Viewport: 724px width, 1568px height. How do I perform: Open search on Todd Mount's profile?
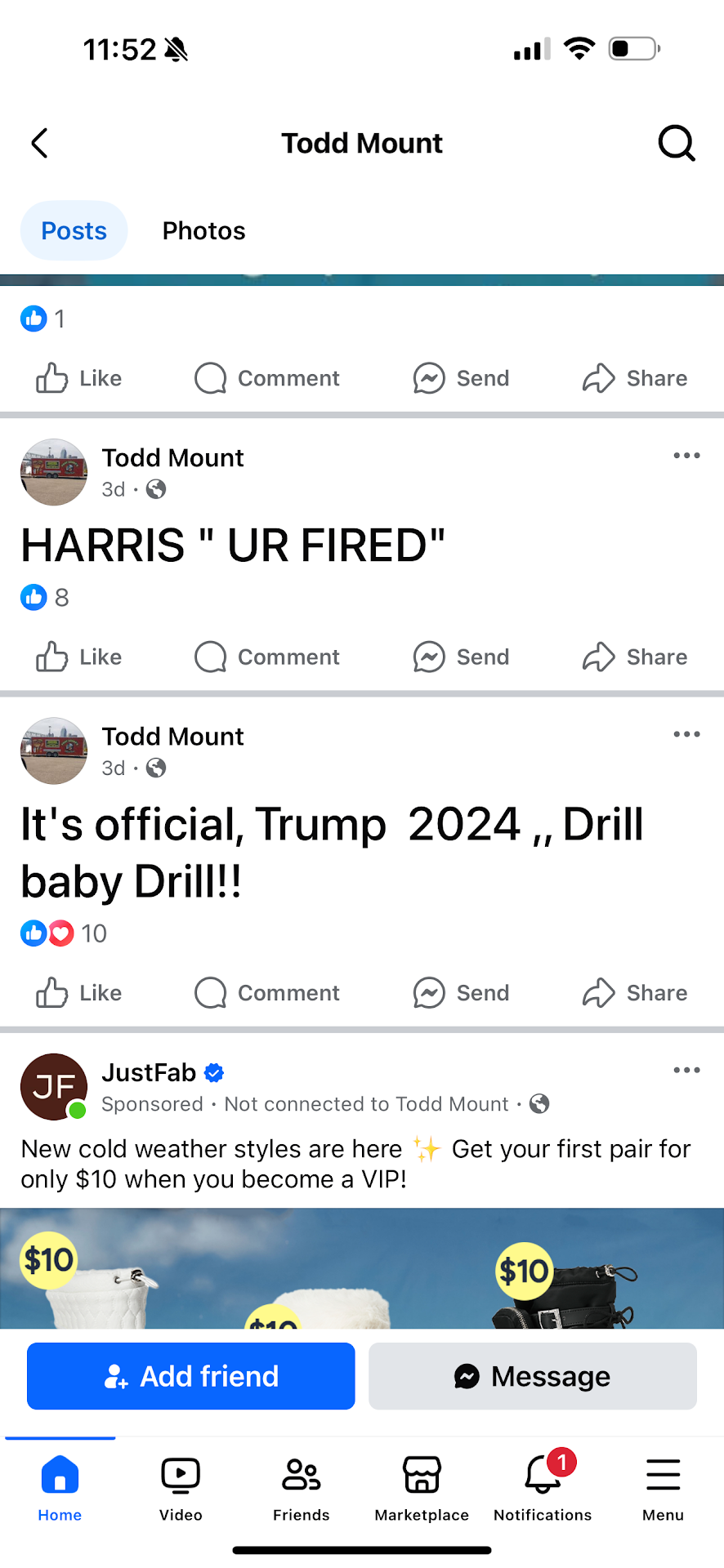click(676, 143)
